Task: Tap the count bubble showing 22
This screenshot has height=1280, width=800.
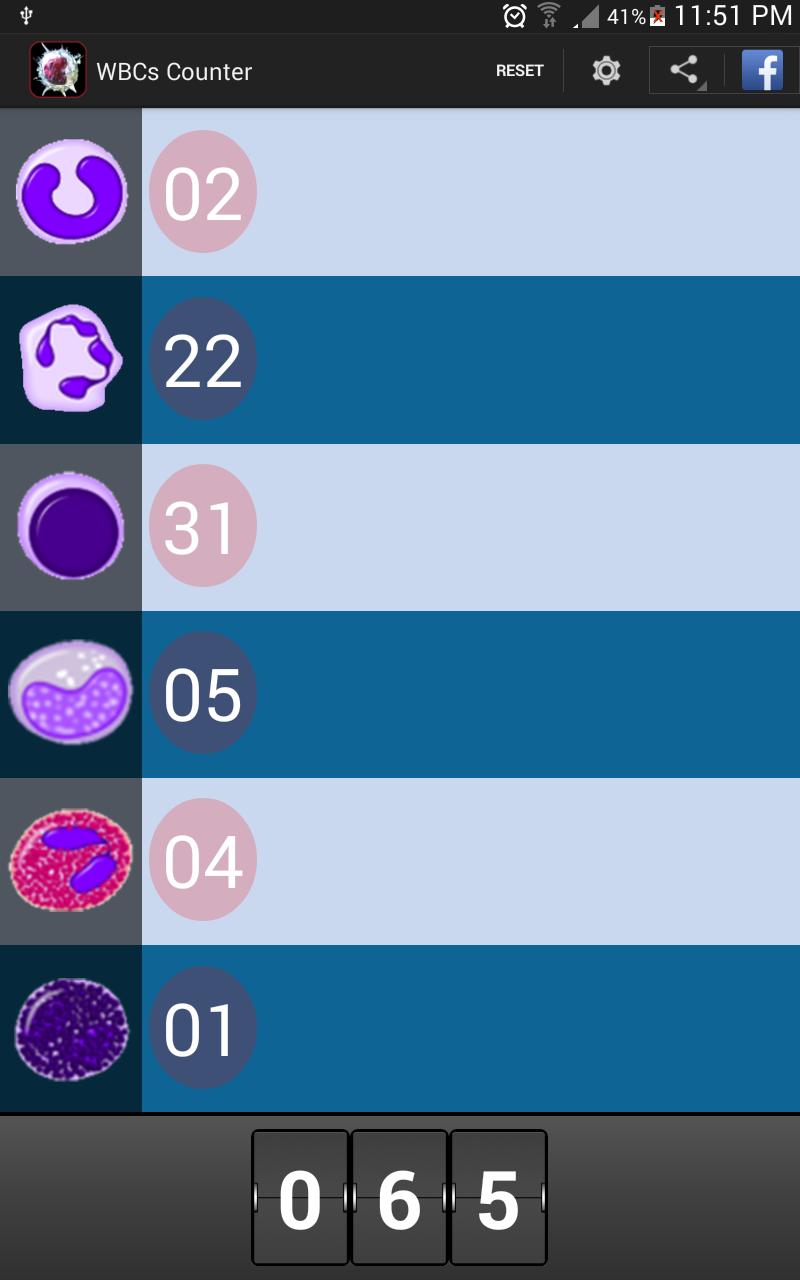Action: (203, 358)
